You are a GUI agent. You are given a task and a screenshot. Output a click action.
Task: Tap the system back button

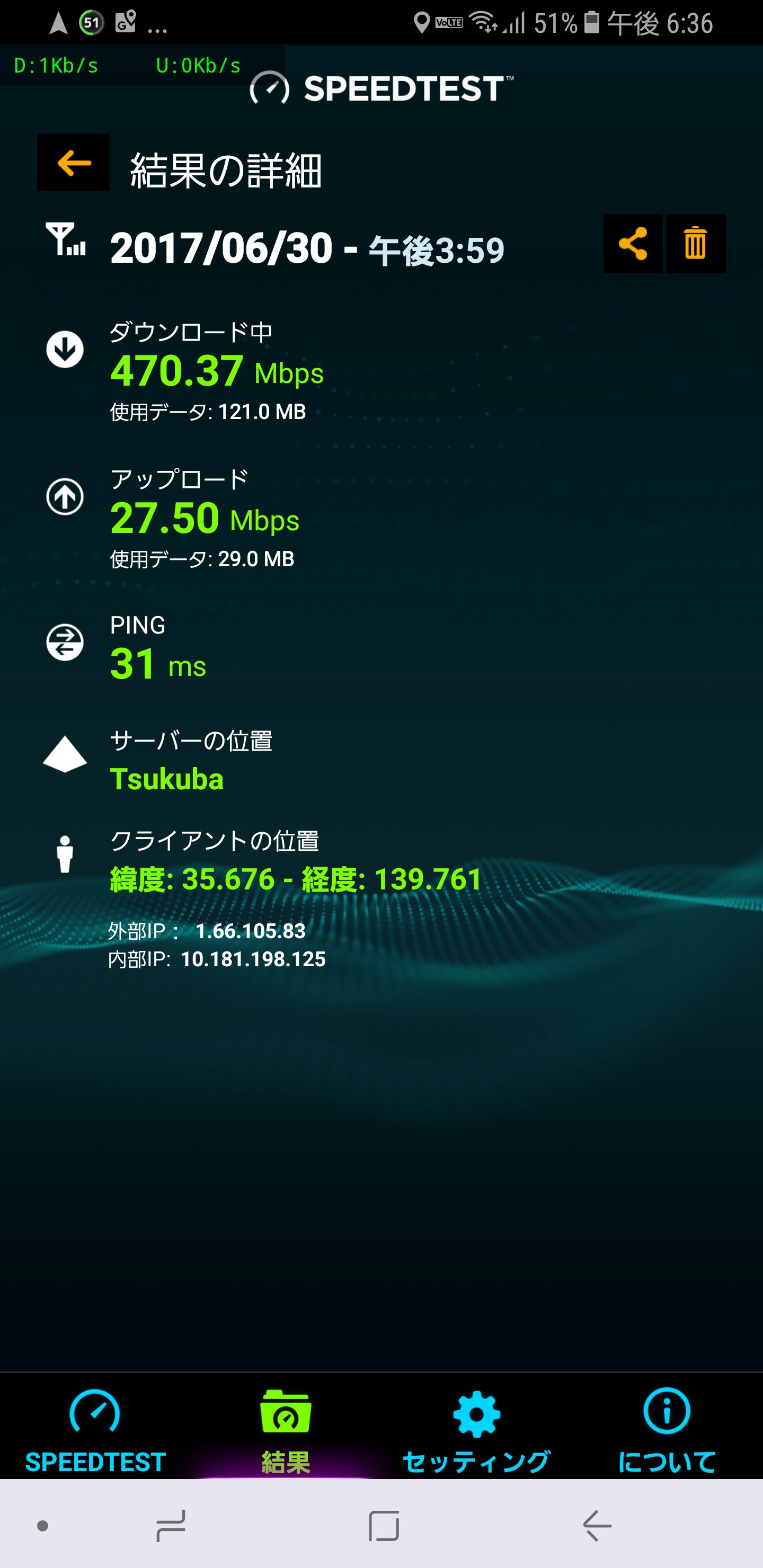[597, 1526]
